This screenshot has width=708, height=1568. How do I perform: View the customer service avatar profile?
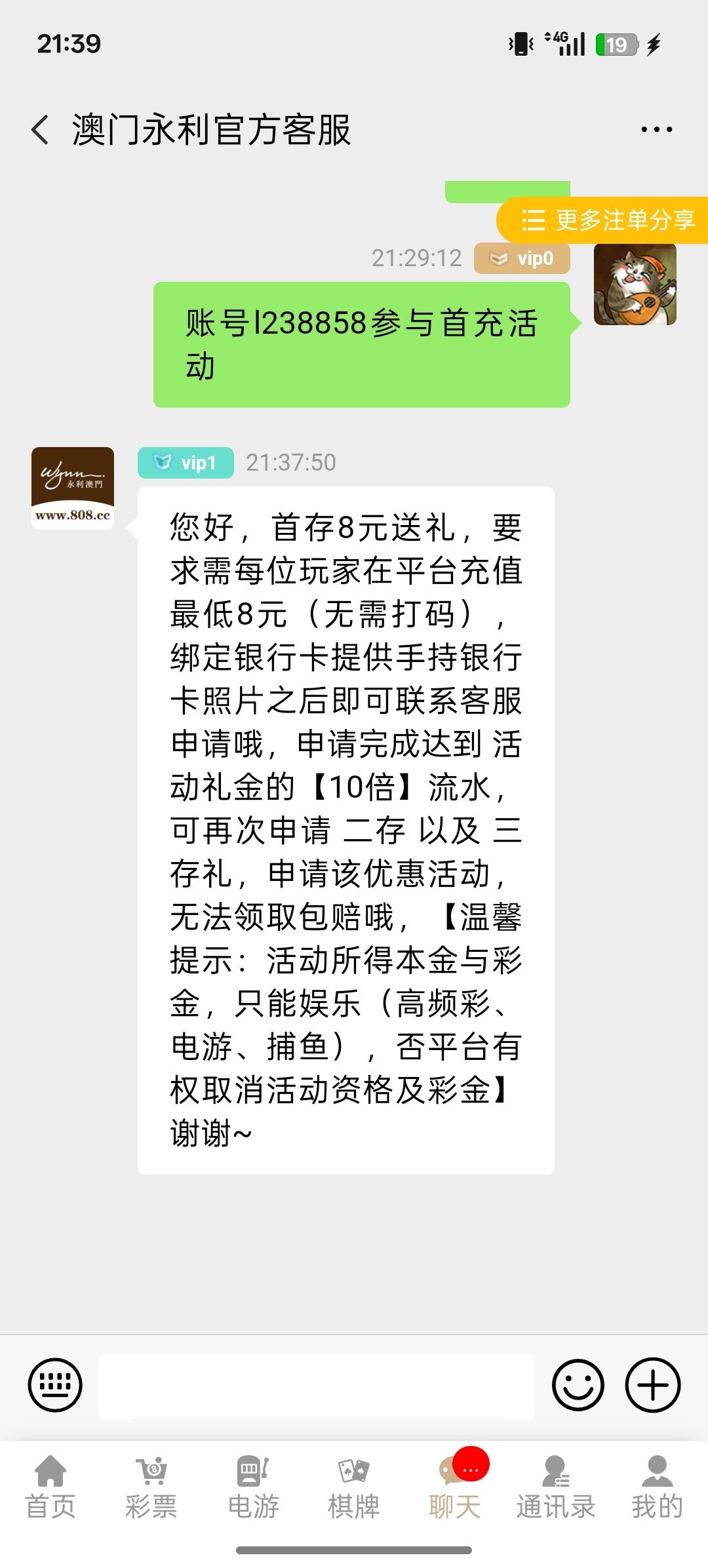[x=73, y=488]
